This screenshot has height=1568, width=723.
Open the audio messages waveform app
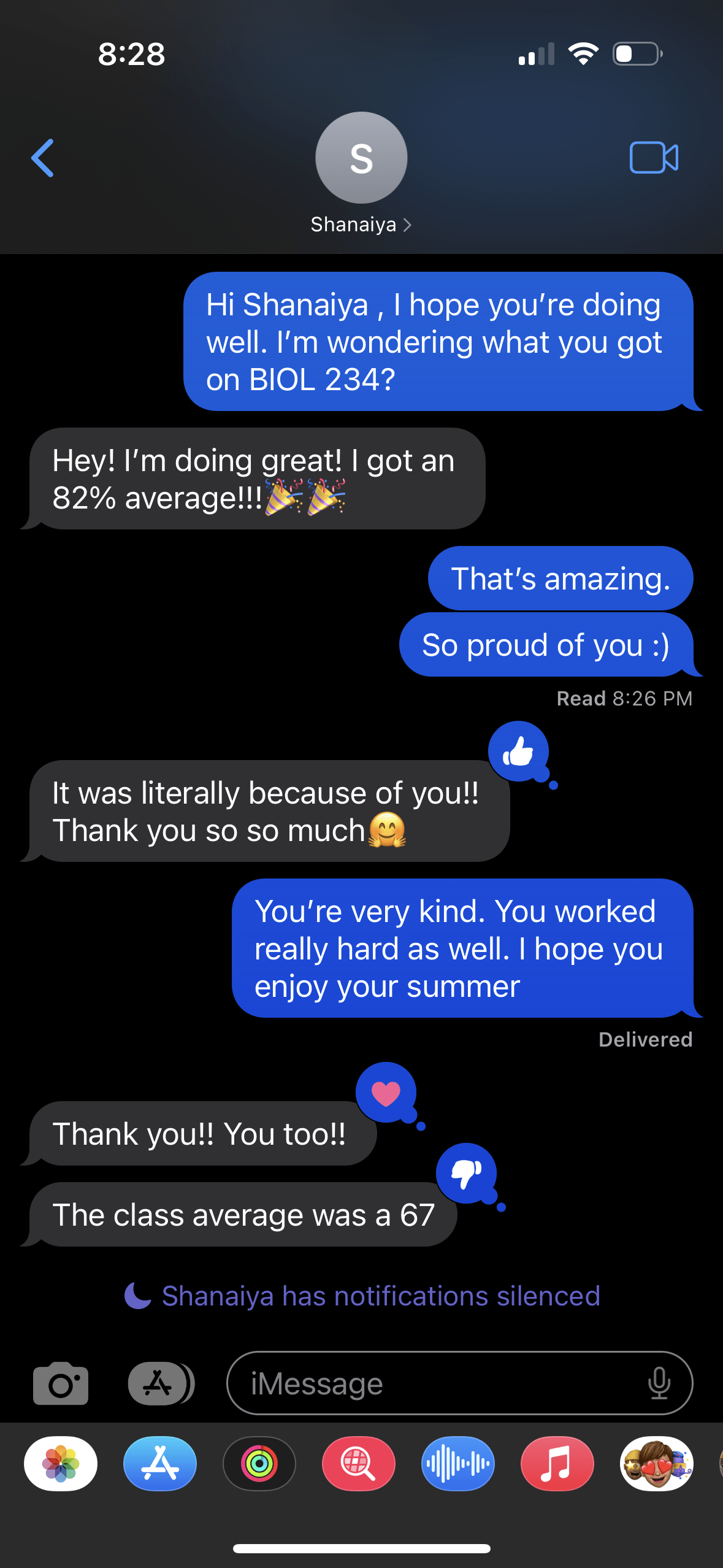click(458, 1464)
